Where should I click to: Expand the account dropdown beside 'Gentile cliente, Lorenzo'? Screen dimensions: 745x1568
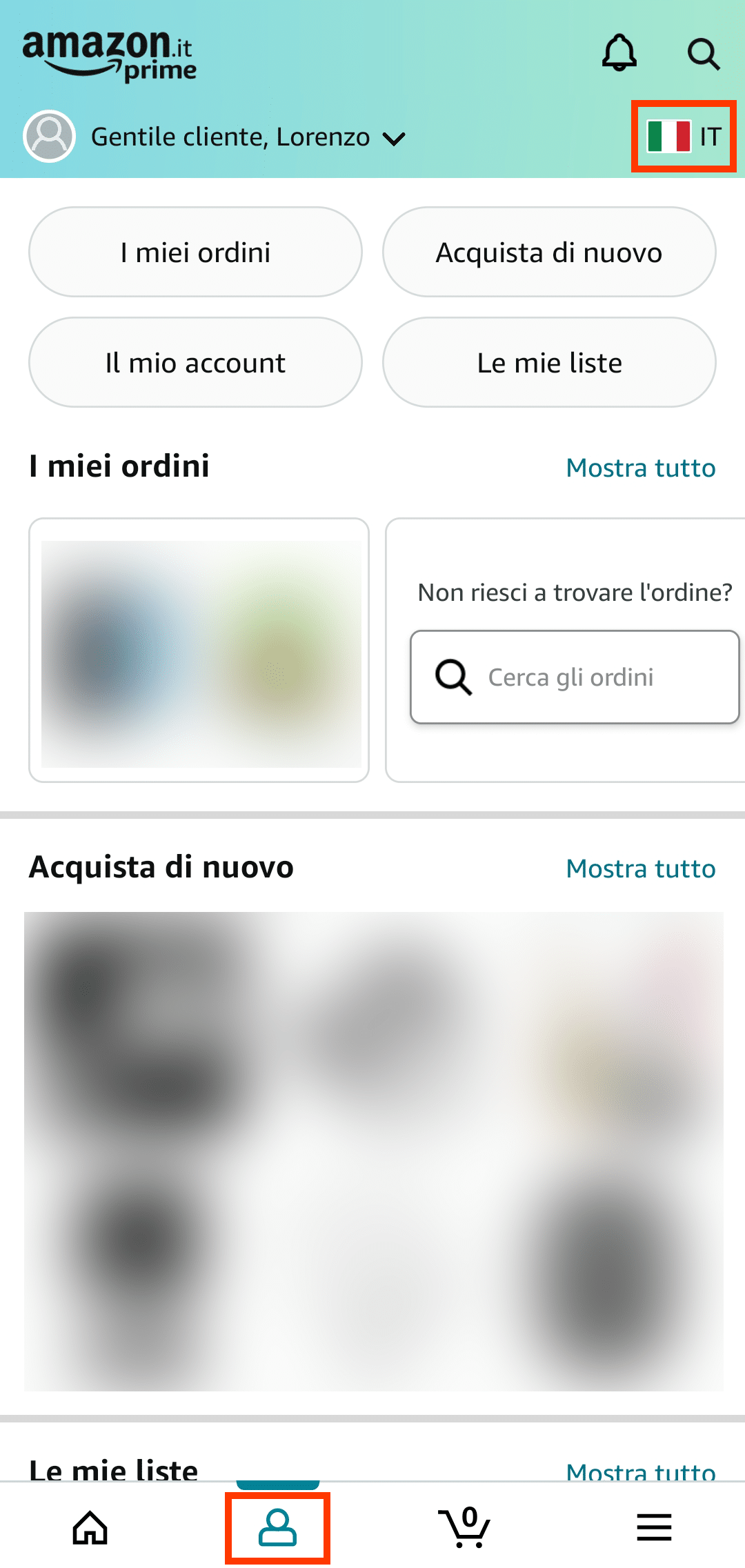pos(394,139)
